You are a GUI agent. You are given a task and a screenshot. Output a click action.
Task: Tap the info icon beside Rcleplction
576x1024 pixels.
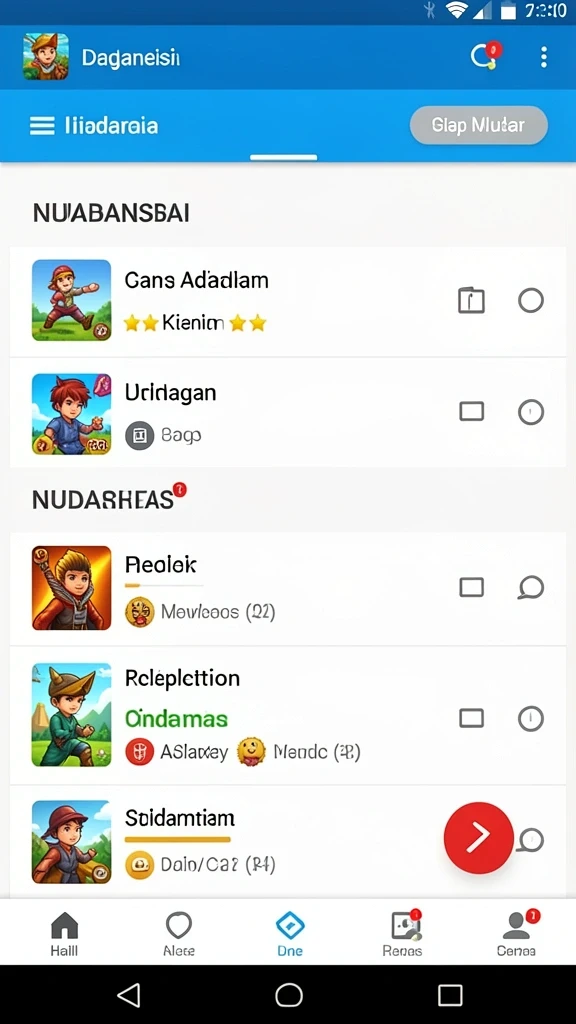click(x=531, y=718)
